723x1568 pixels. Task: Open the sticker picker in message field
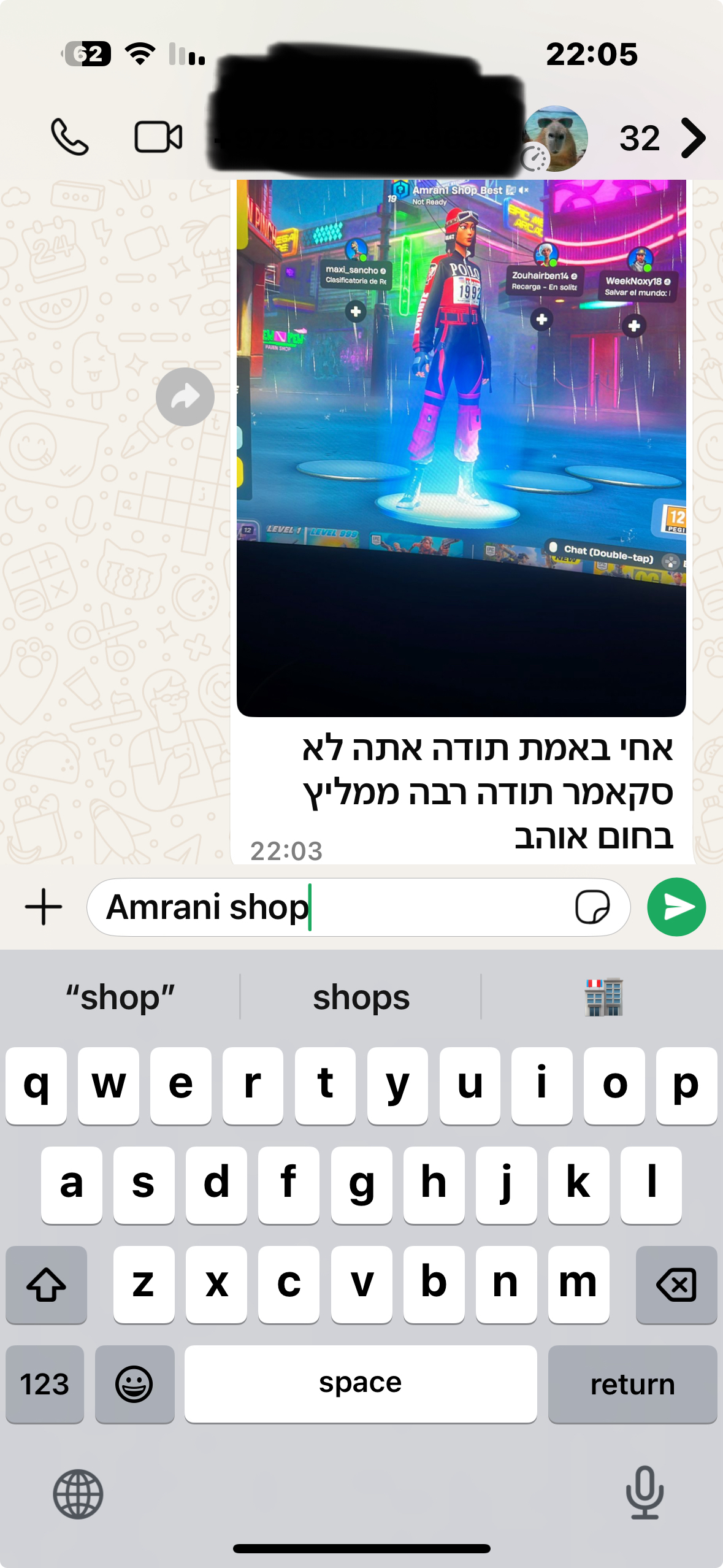tap(592, 907)
